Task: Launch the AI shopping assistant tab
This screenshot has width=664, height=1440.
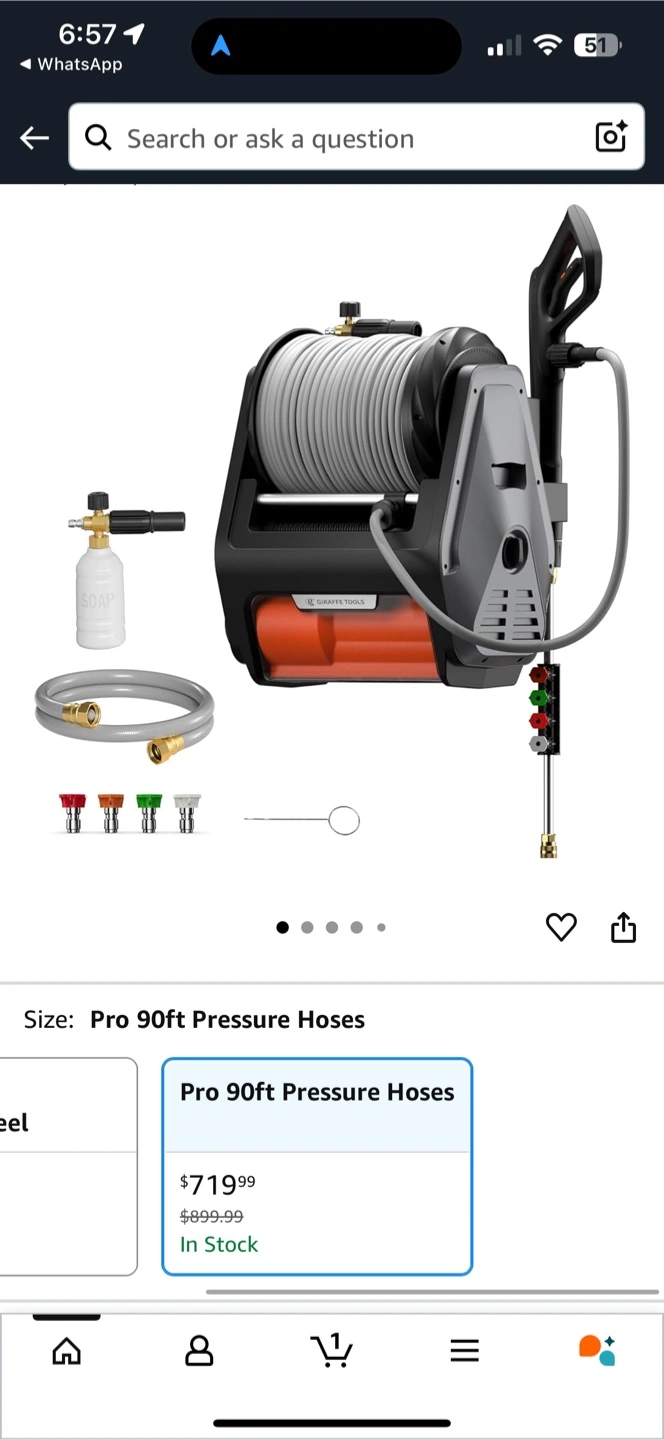Action: pos(597,1350)
